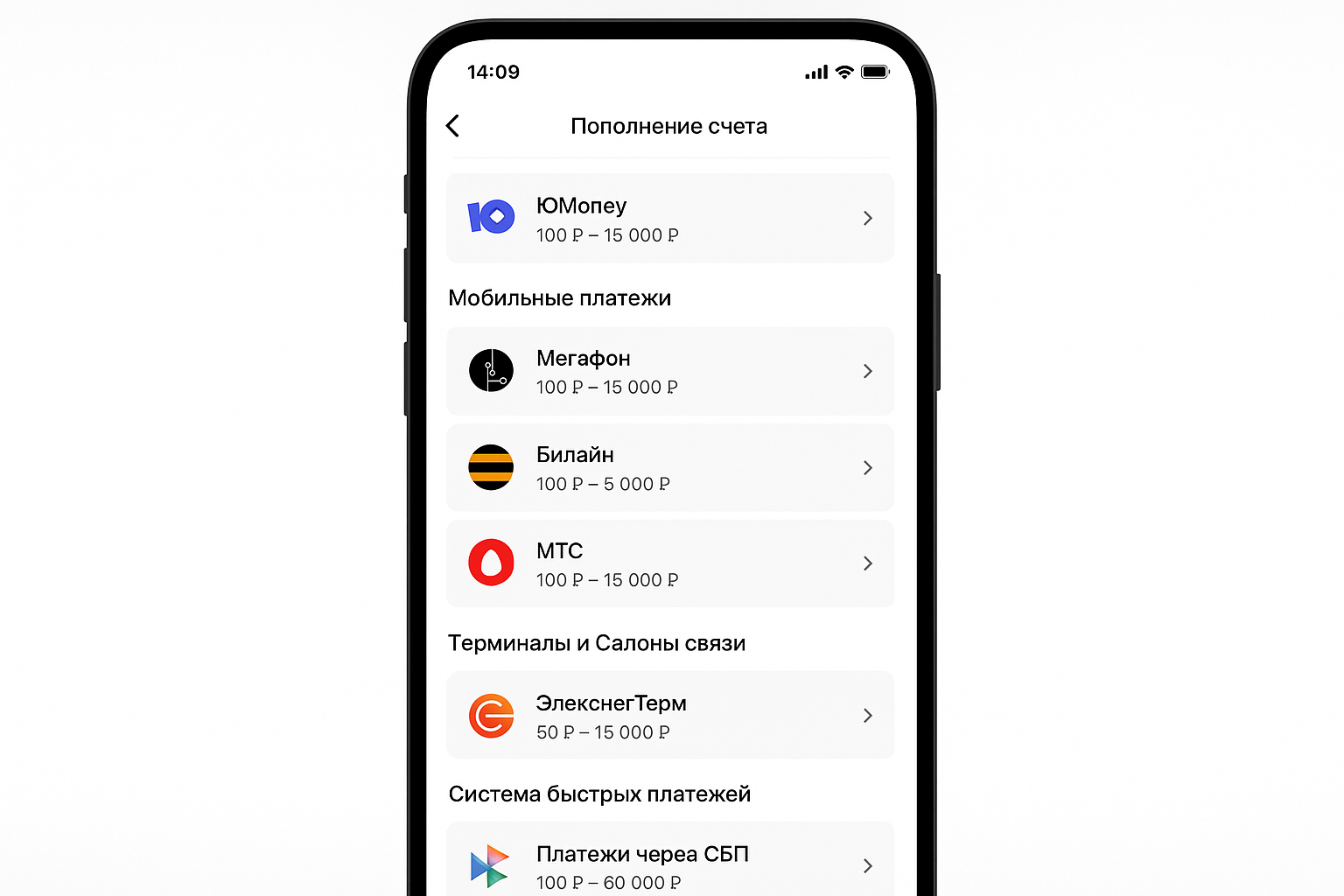
Task: Select Платежи через СБП
Action: click(x=669, y=864)
